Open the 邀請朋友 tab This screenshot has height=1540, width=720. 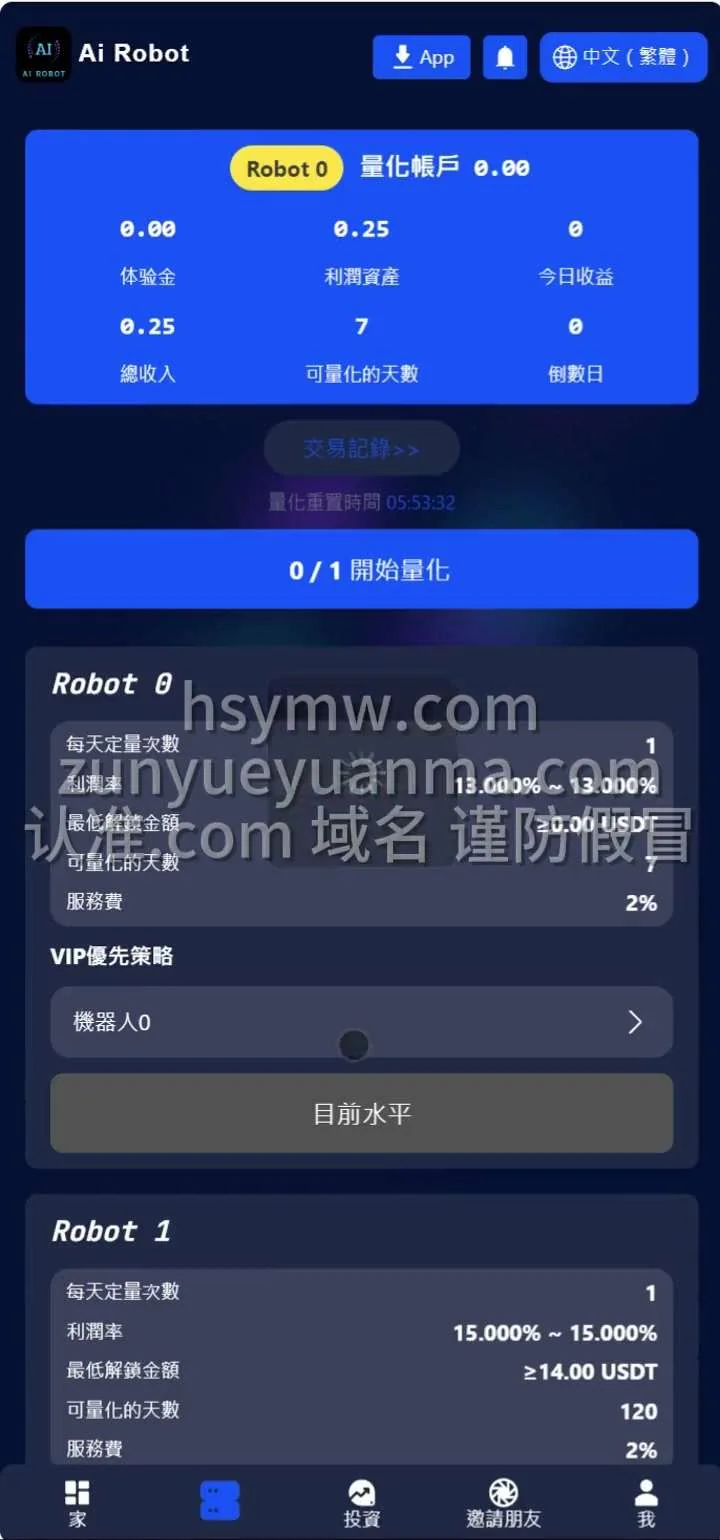(503, 1504)
